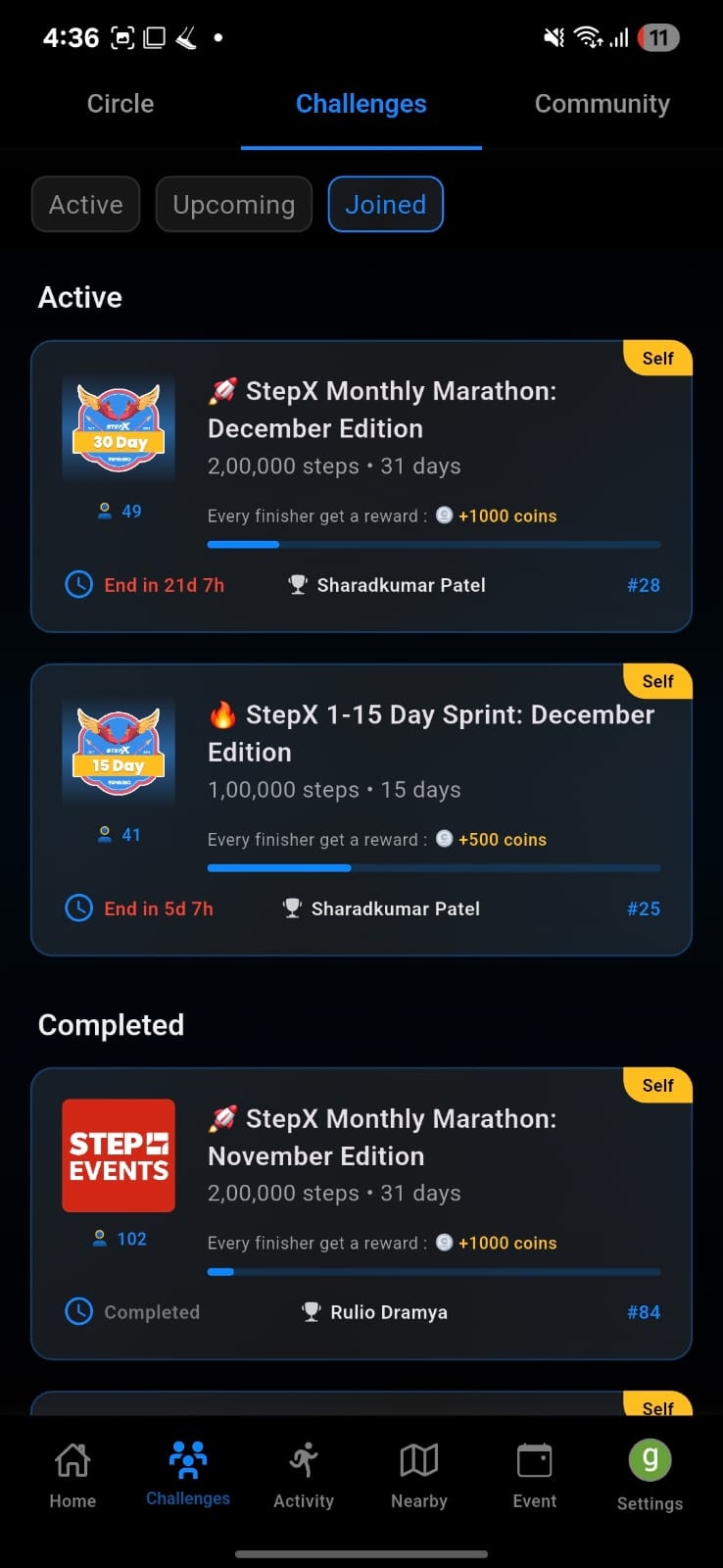The height and width of the screenshot is (1568, 723).
Task: Open rank #28 on December Marathon
Action: [x=643, y=585]
